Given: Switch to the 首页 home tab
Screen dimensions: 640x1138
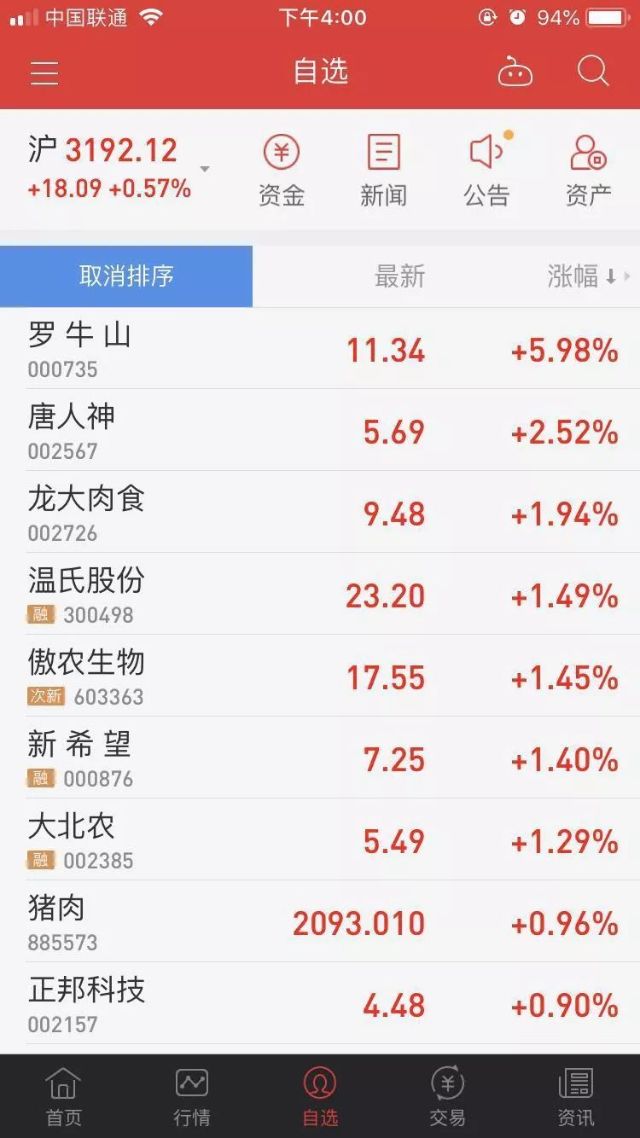Looking at the screenshot, I should coord(64,1097).
